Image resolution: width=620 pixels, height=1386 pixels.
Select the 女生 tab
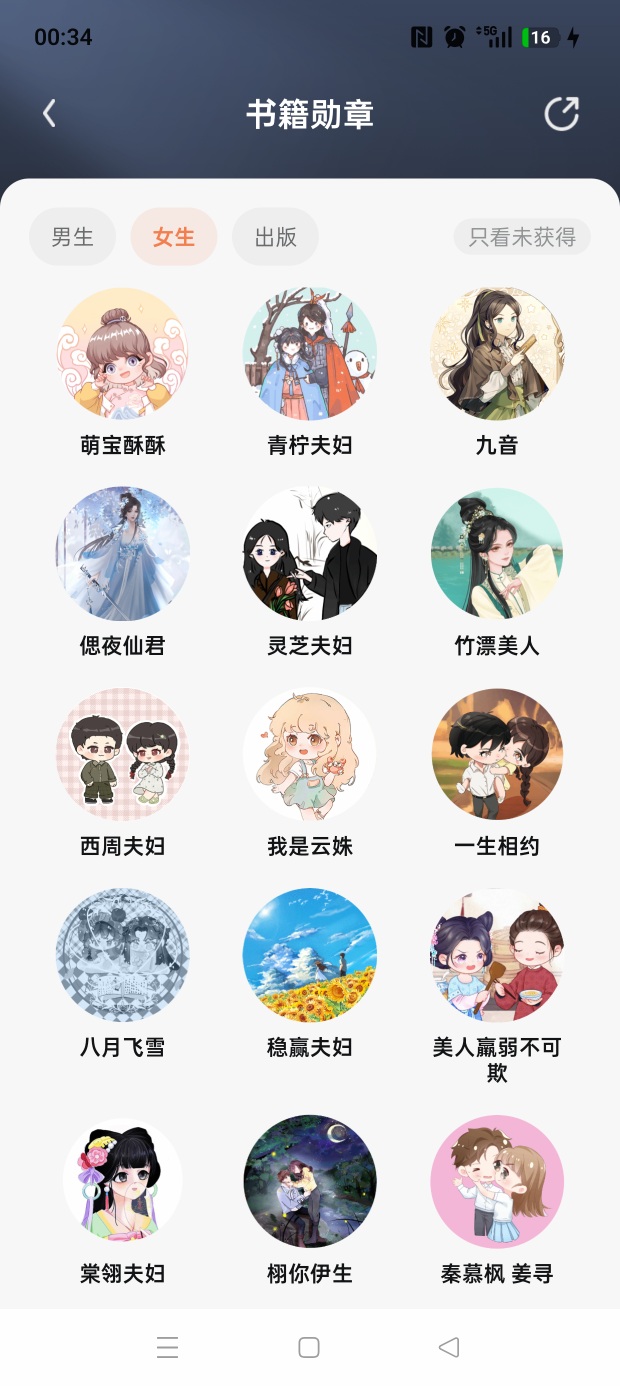tap(174, 237)
